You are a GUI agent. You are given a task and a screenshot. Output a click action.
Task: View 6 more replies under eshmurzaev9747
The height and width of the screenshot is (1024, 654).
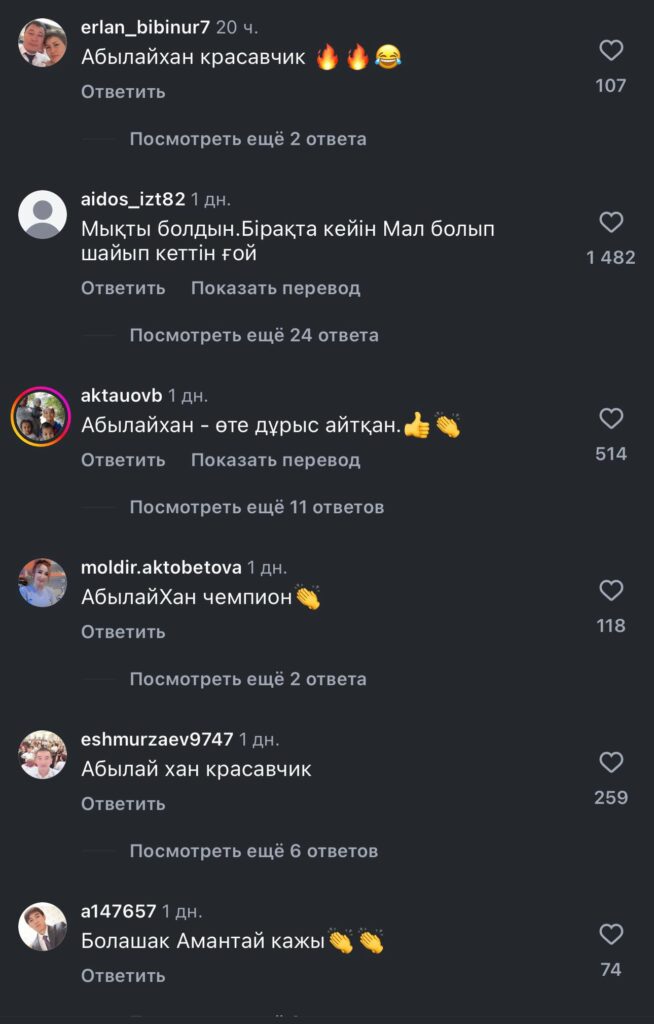click(x=253, y=851)
